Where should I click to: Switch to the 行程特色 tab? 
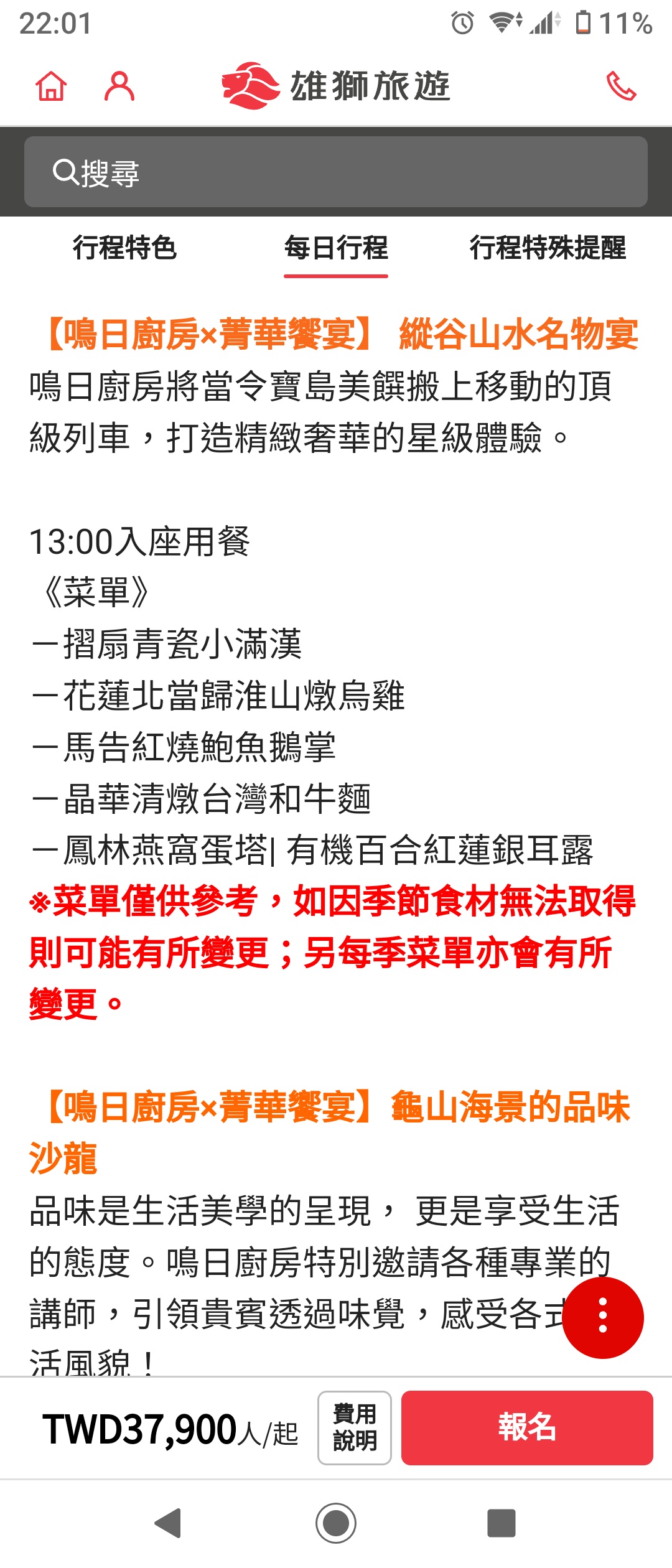tap(124, 248)
